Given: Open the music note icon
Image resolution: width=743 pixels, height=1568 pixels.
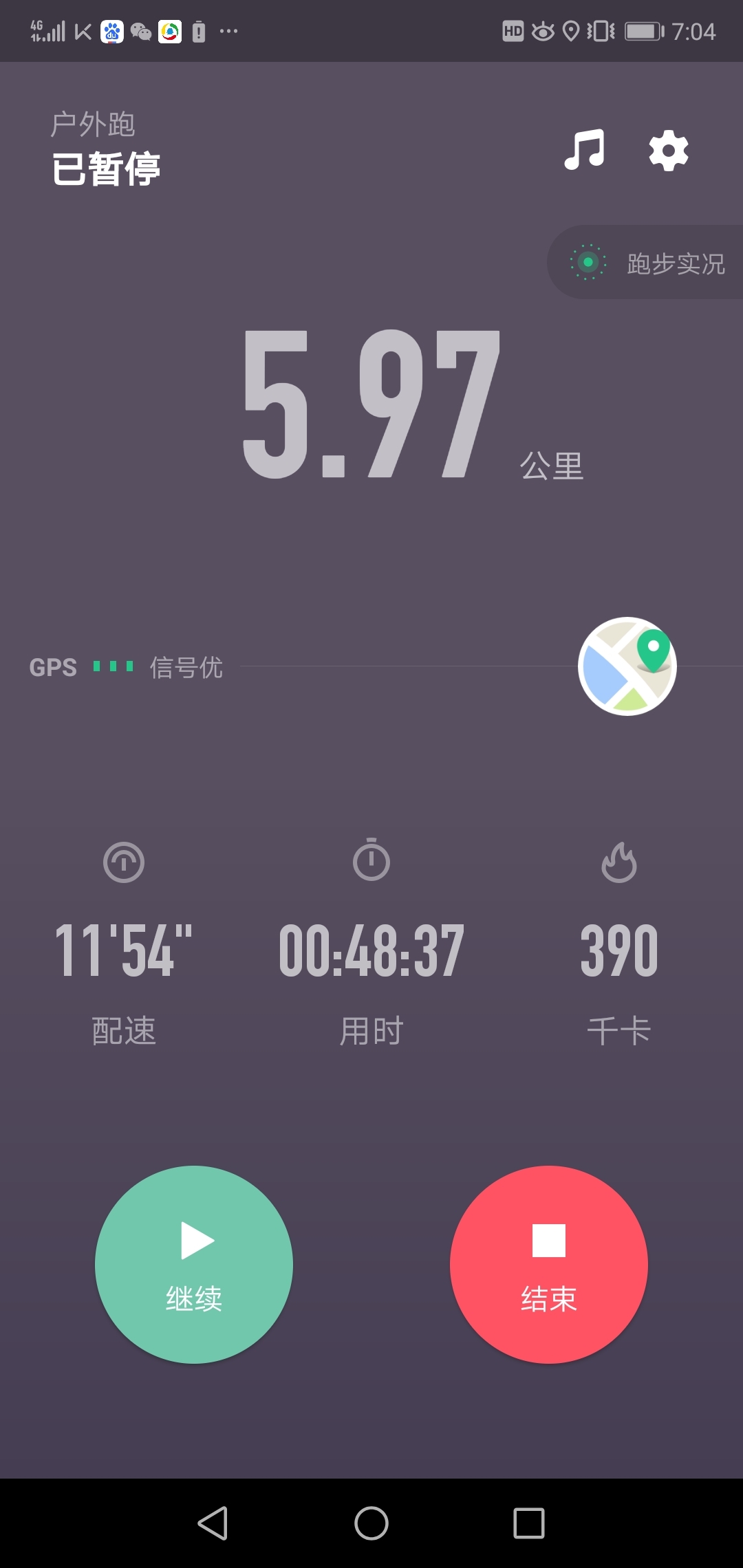Looking at the screenshot, I should tap(584, 150).
